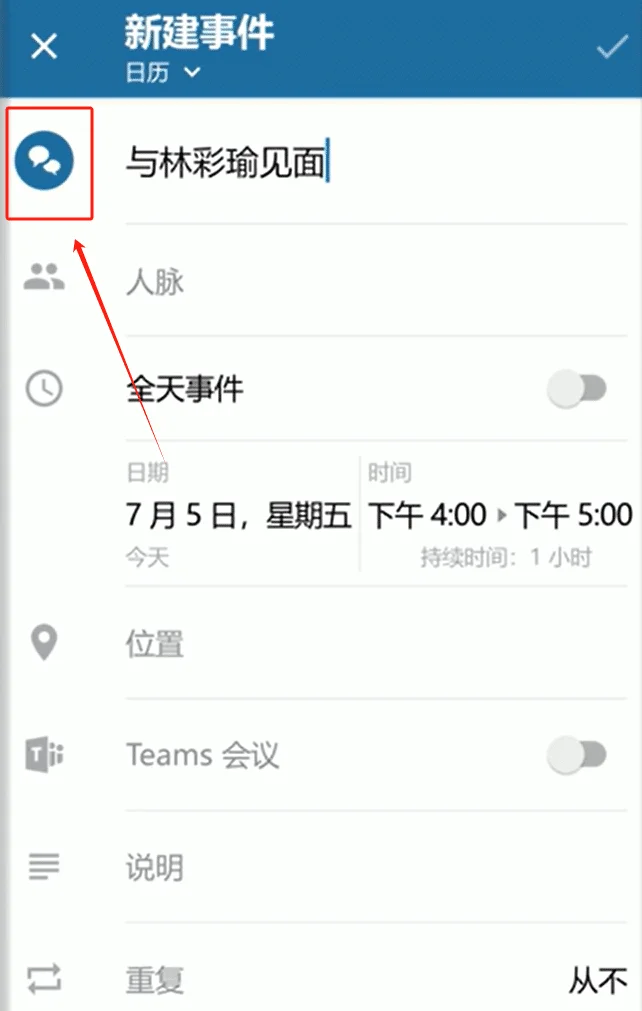Viewport: 642px width, 1011px height.
Task: Set a location in 位置 field
Action: click(155, 644)
